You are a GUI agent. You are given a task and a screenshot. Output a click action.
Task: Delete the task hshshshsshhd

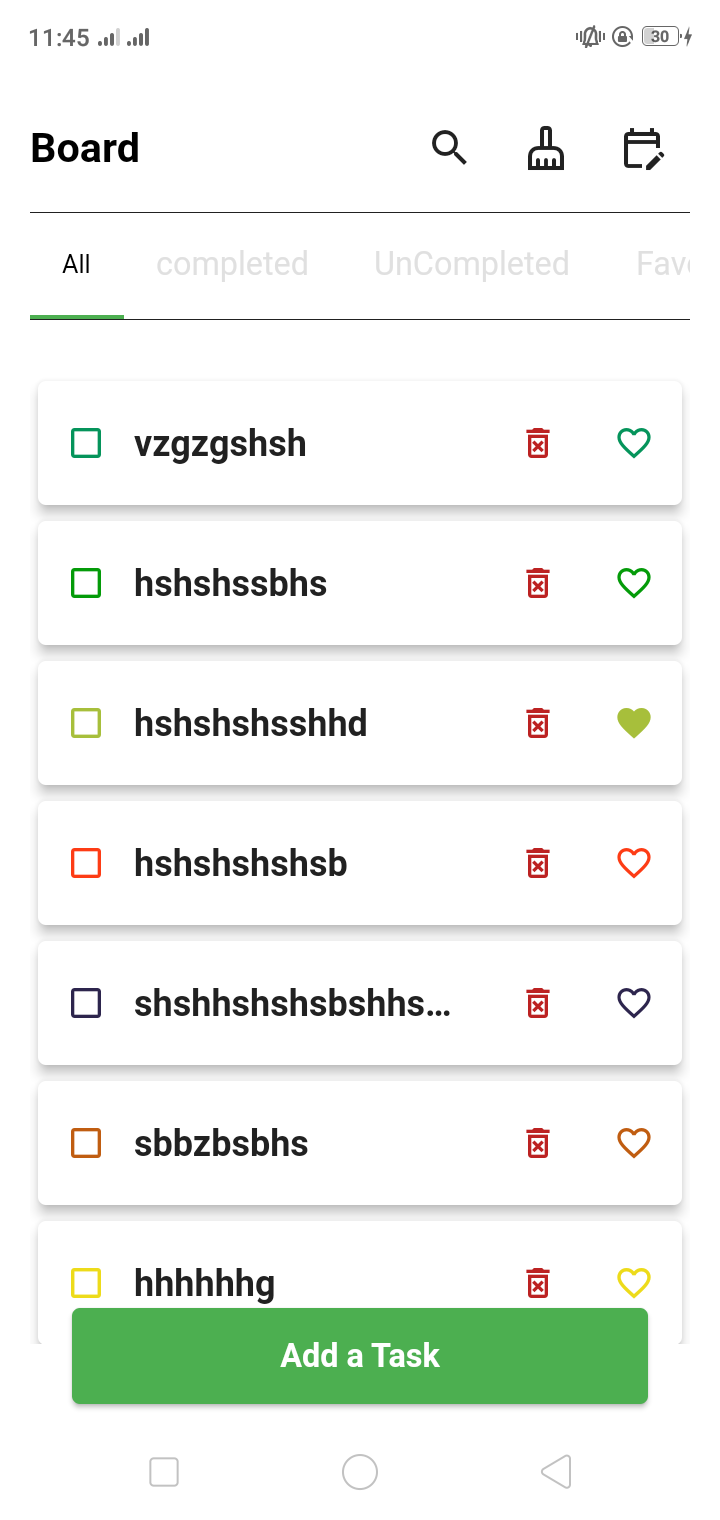coord(538,723)
